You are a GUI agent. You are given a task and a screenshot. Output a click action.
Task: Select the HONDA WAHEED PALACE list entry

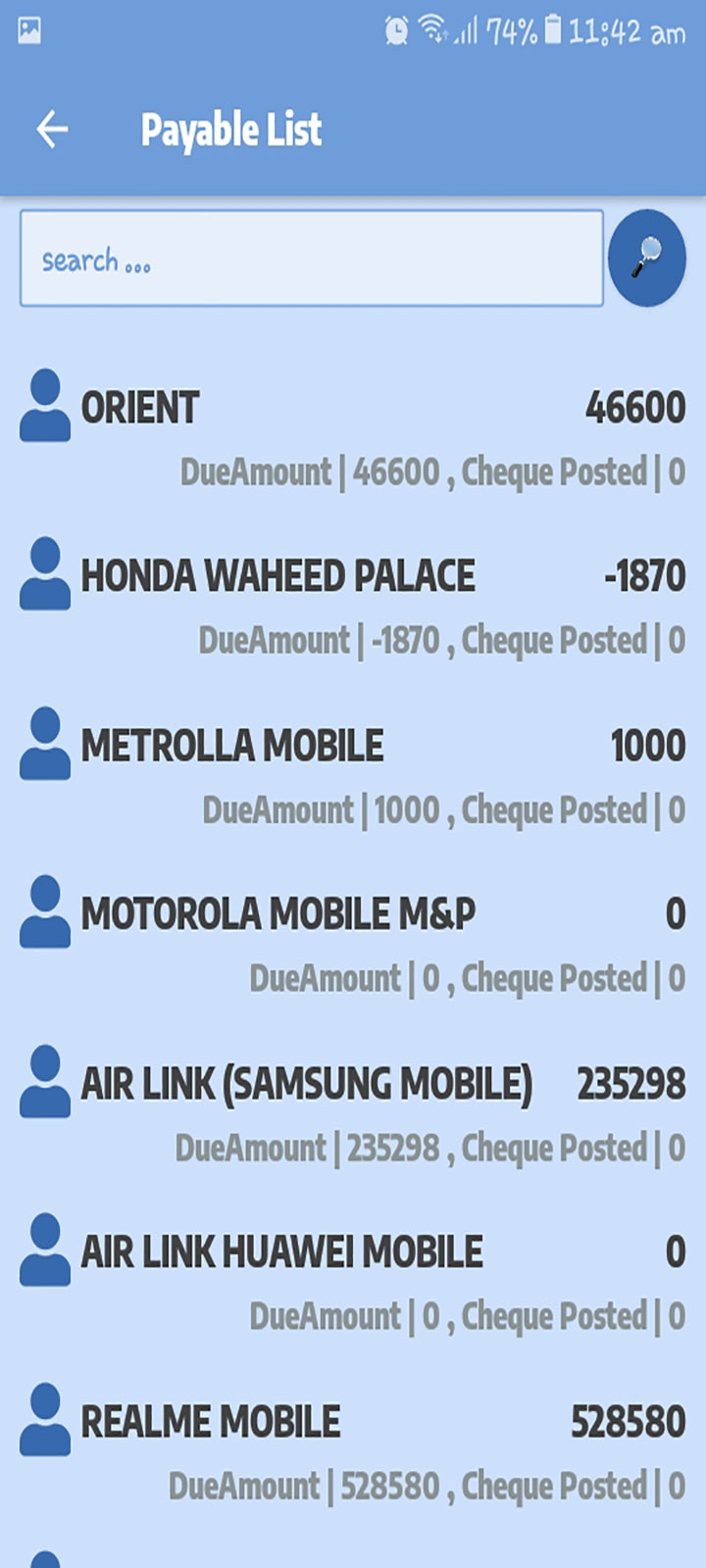coord(353,600)
